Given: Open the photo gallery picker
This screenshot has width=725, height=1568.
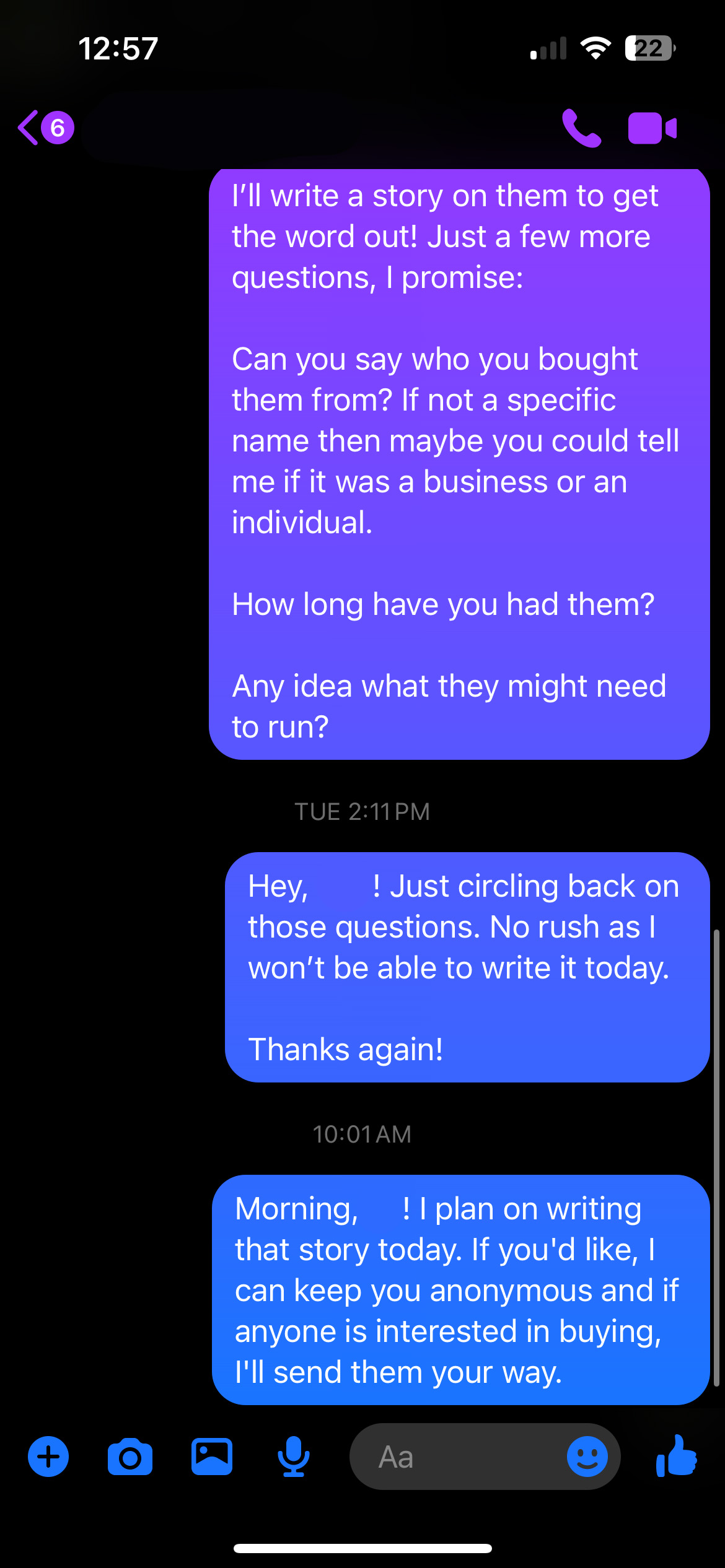Looking at the screenshot, I should pos(212,1457).
